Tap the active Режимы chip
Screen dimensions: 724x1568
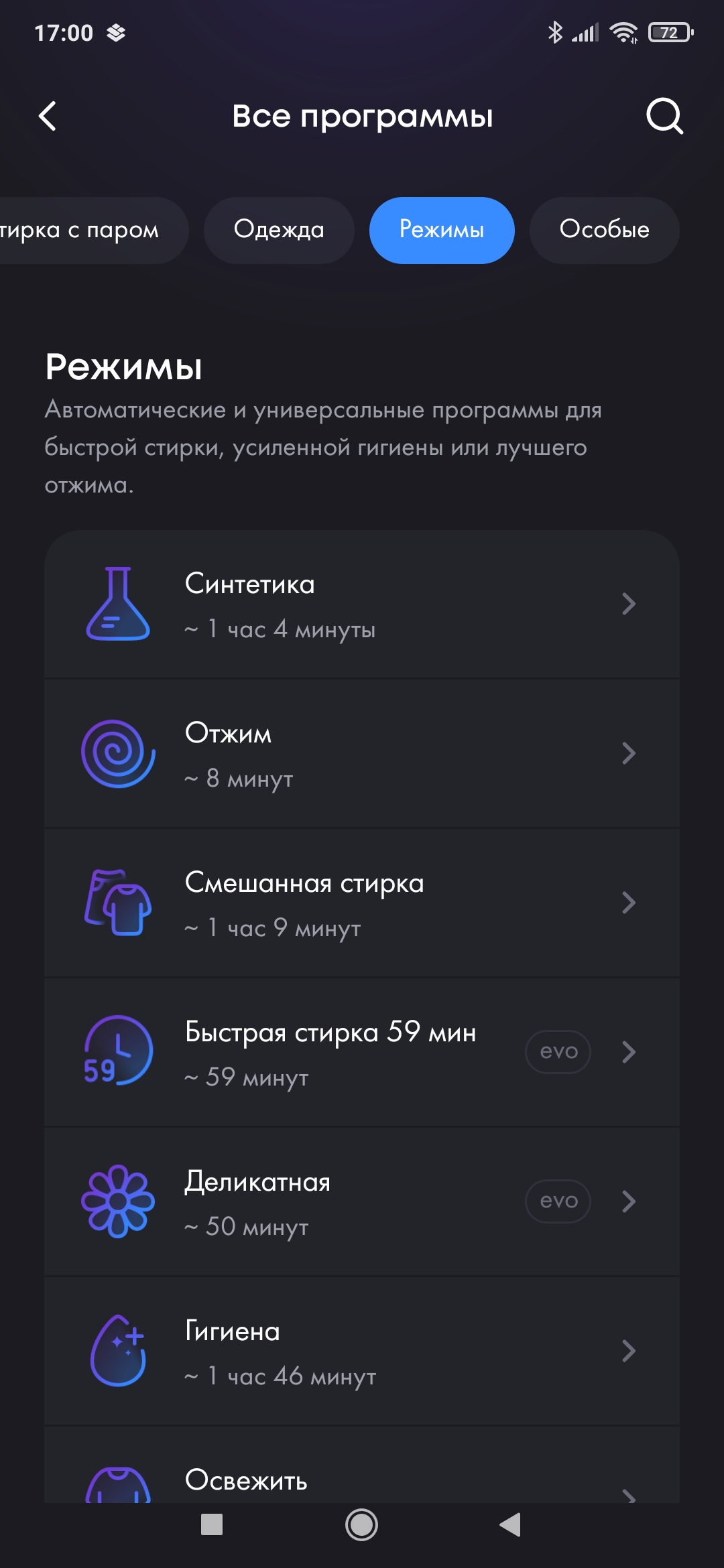point(442,230)
